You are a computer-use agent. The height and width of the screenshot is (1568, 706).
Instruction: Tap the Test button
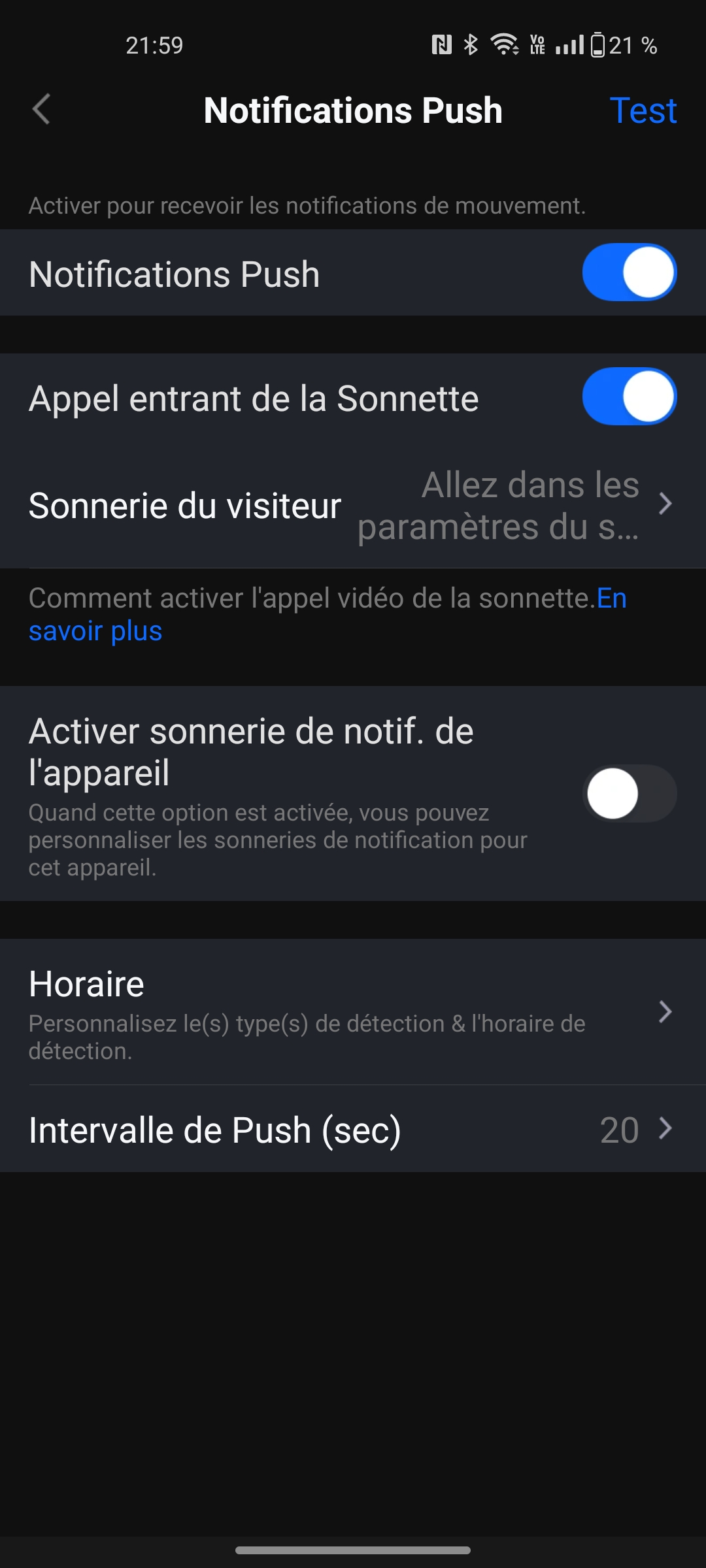(643, 110)
